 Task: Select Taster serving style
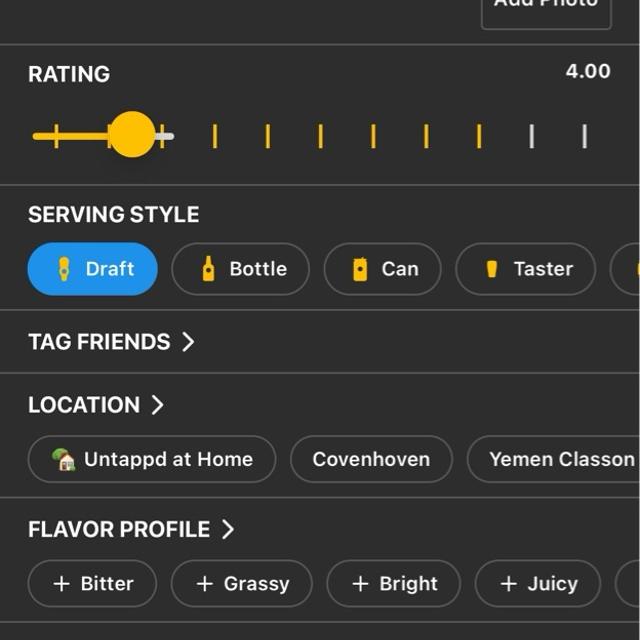pyautogui.click(x=525, y=269)
